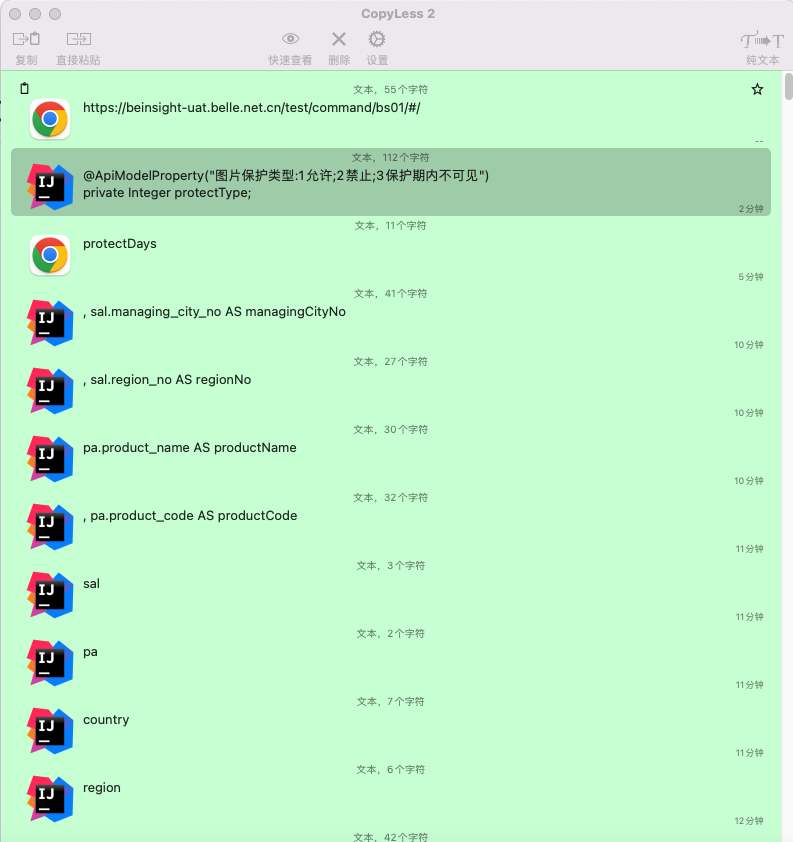The width and height of the screenshot is (793, 842).
Task: Tap the 复制 (copy) toolbar button
Action: (x=26, y=47)
